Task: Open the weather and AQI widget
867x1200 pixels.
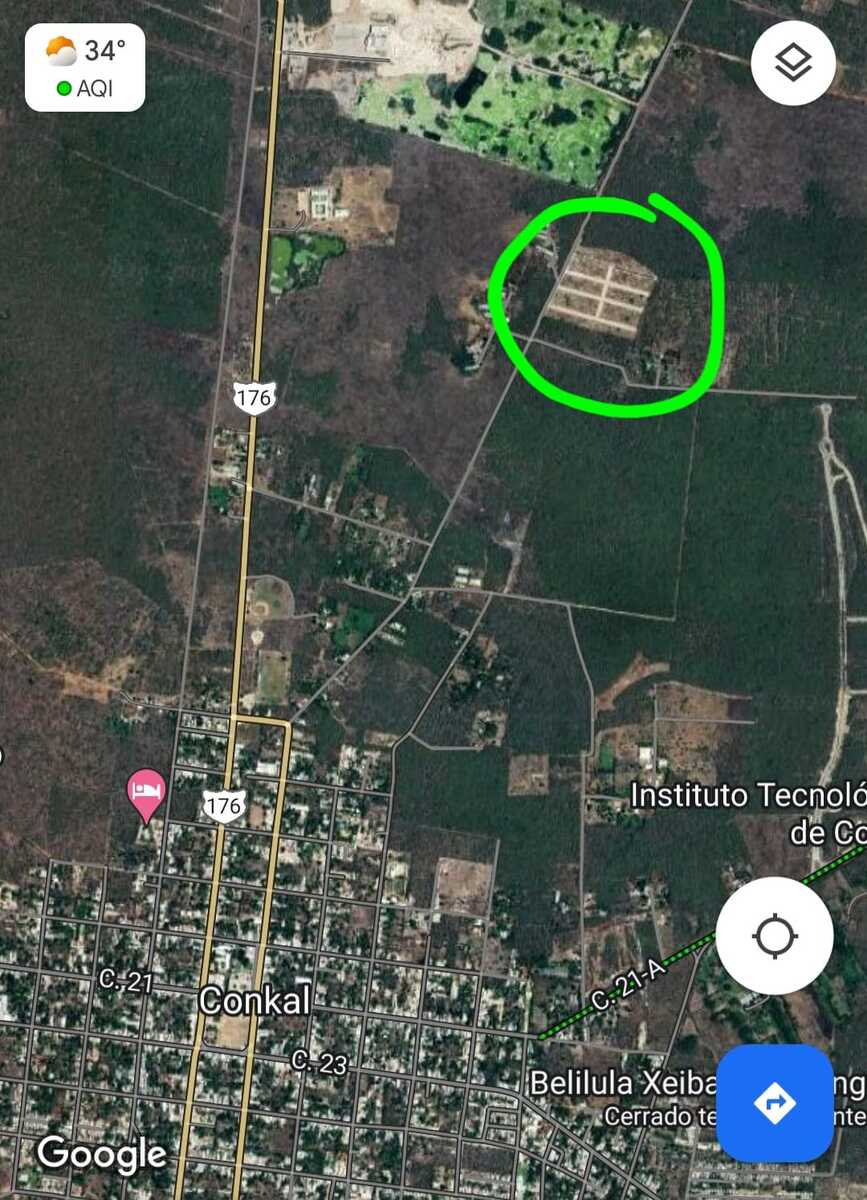Action: 85,67
